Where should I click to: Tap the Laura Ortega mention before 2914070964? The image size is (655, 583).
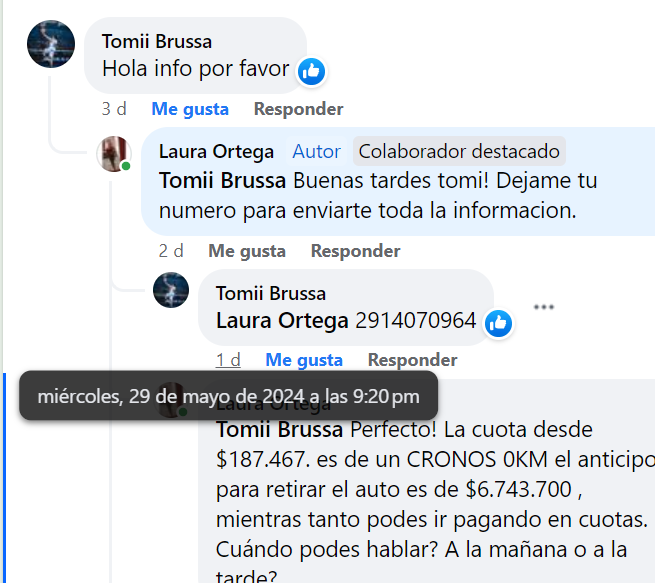[x=282, y=321]
